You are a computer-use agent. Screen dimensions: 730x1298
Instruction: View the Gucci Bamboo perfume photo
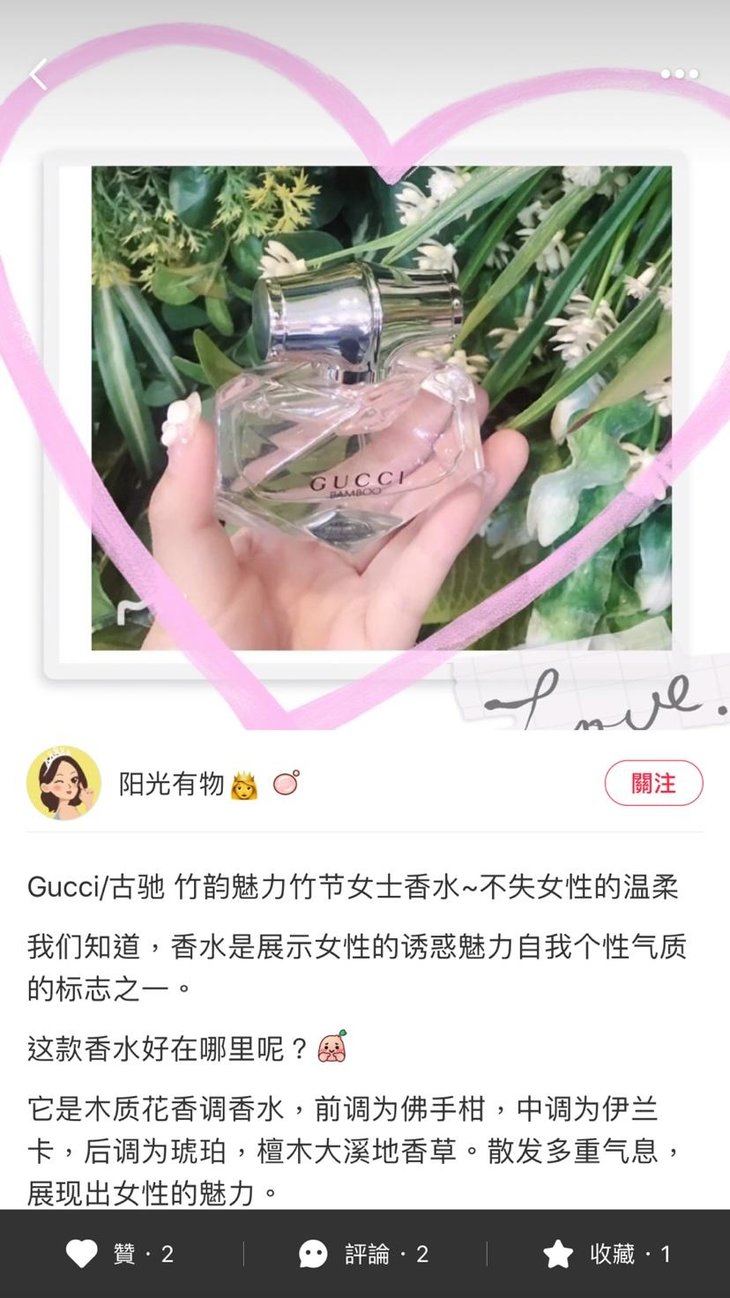(x=381, y=408)
